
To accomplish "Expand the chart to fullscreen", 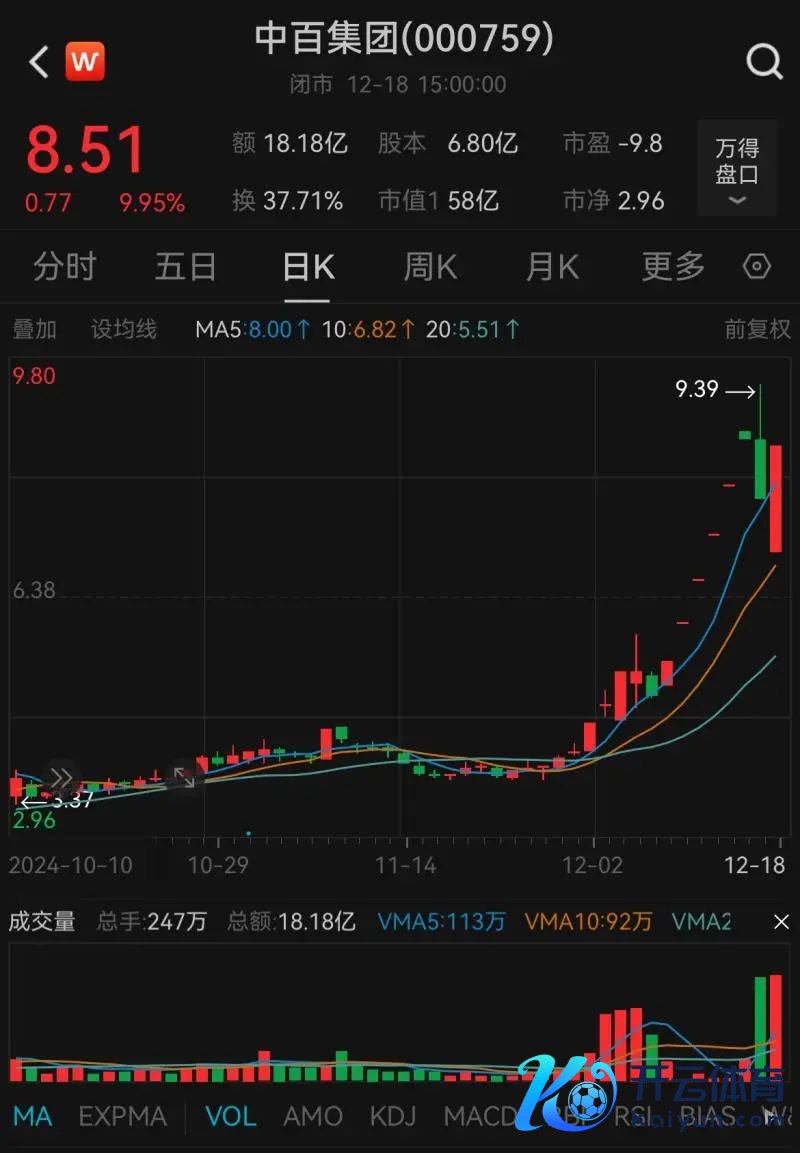I will (184, 777).
